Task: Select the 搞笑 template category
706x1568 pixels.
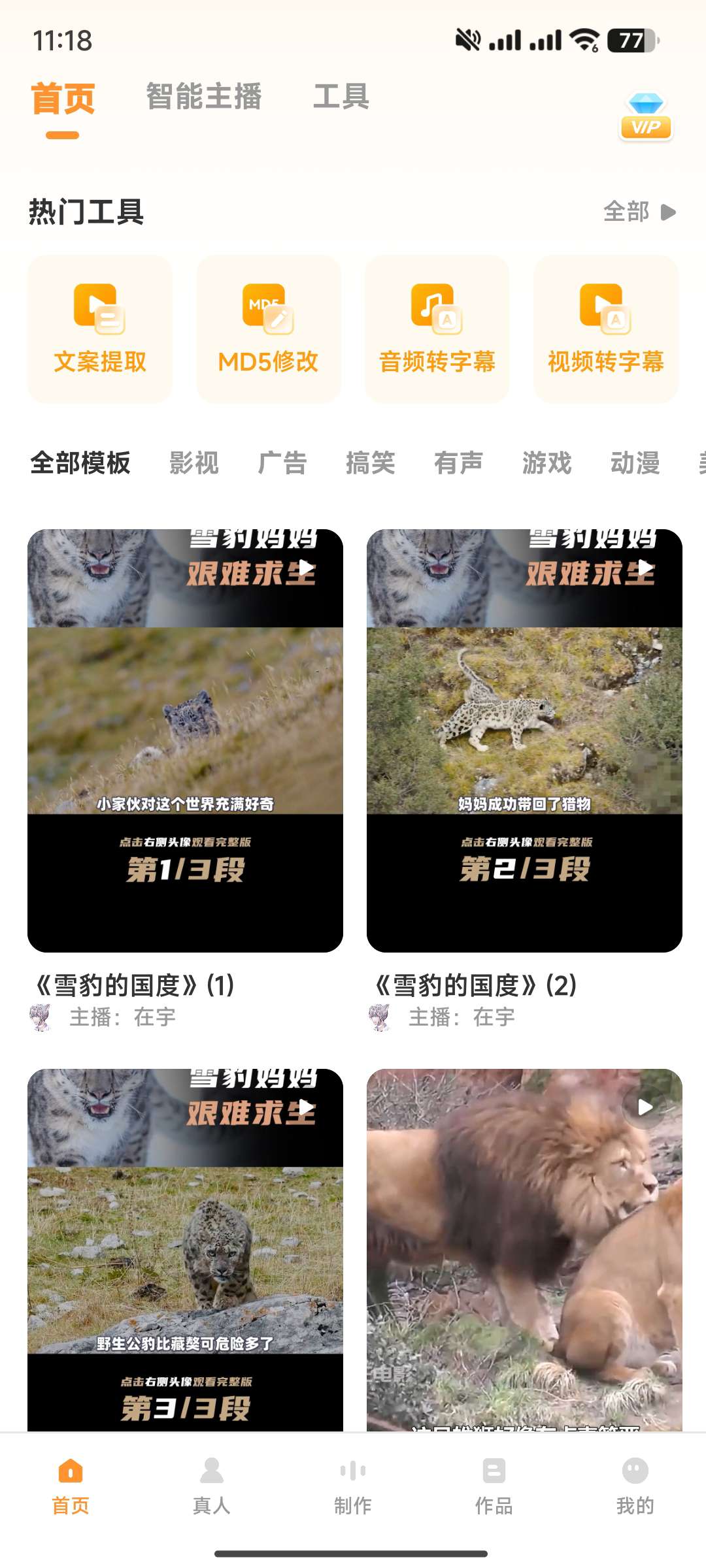Action: pyautogui.click(x=370, y=463)
